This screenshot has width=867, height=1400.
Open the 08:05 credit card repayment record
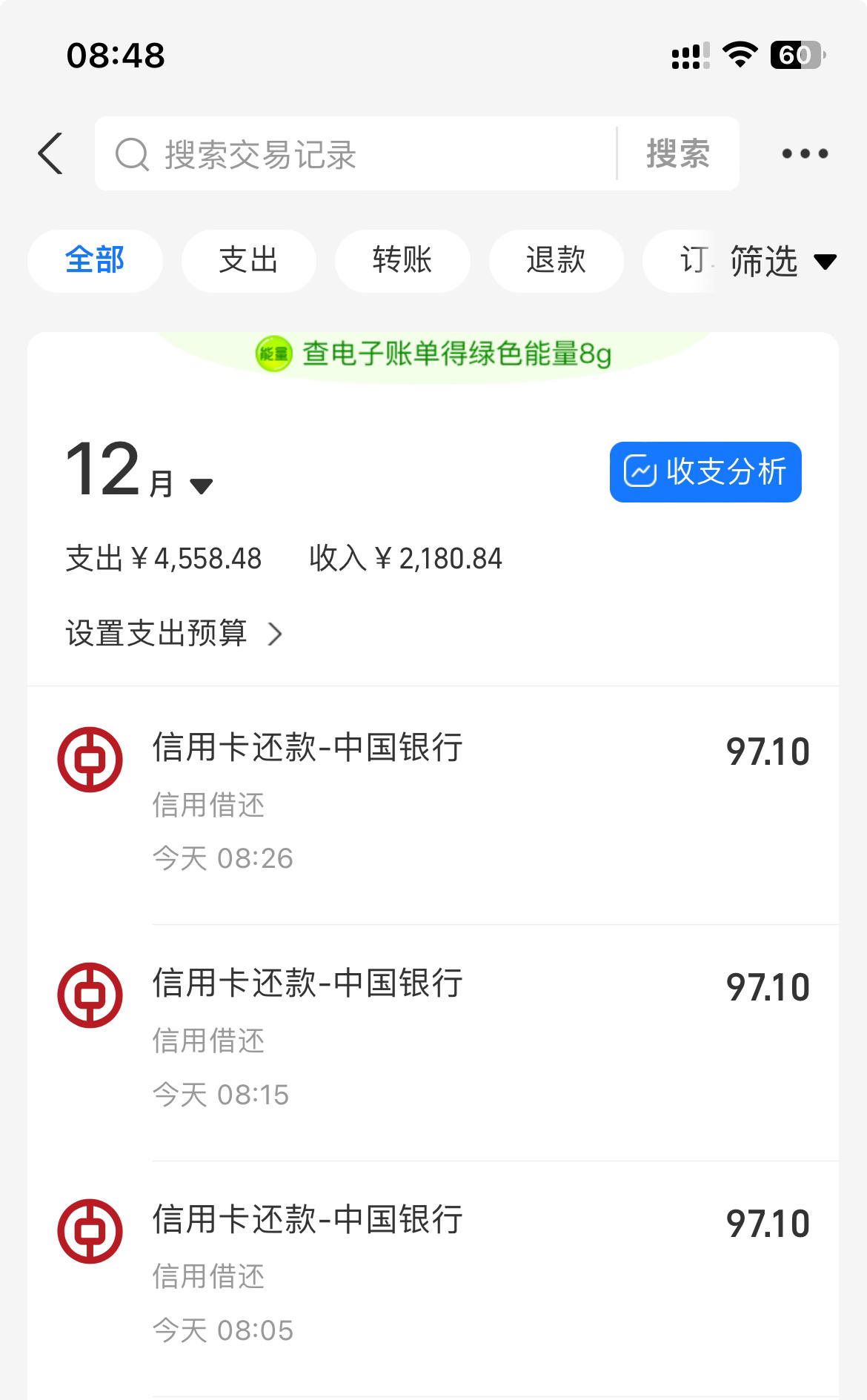pyautogui.click(x=433, y=1278)
